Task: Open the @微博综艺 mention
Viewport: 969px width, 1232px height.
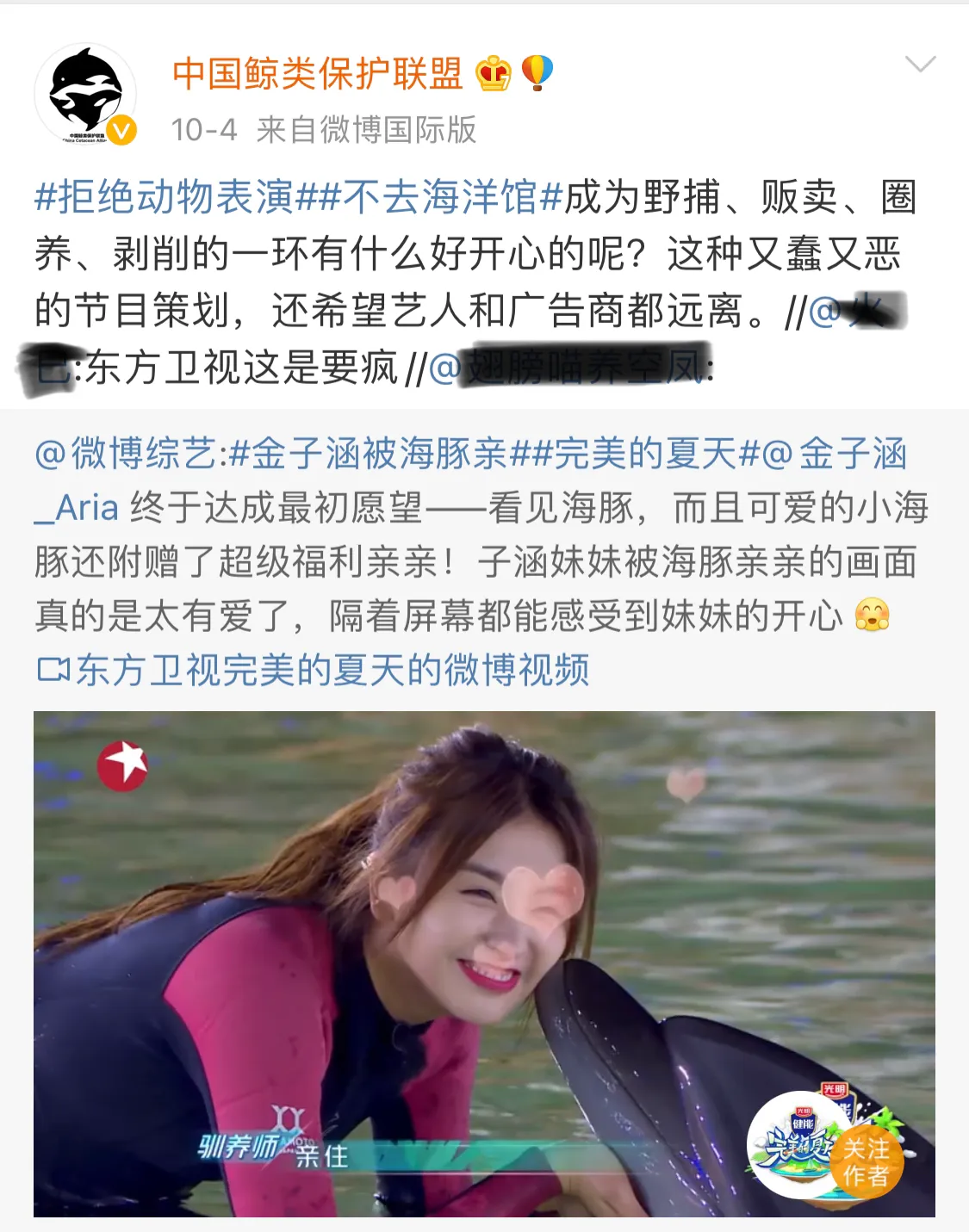Action: point(127,454)
